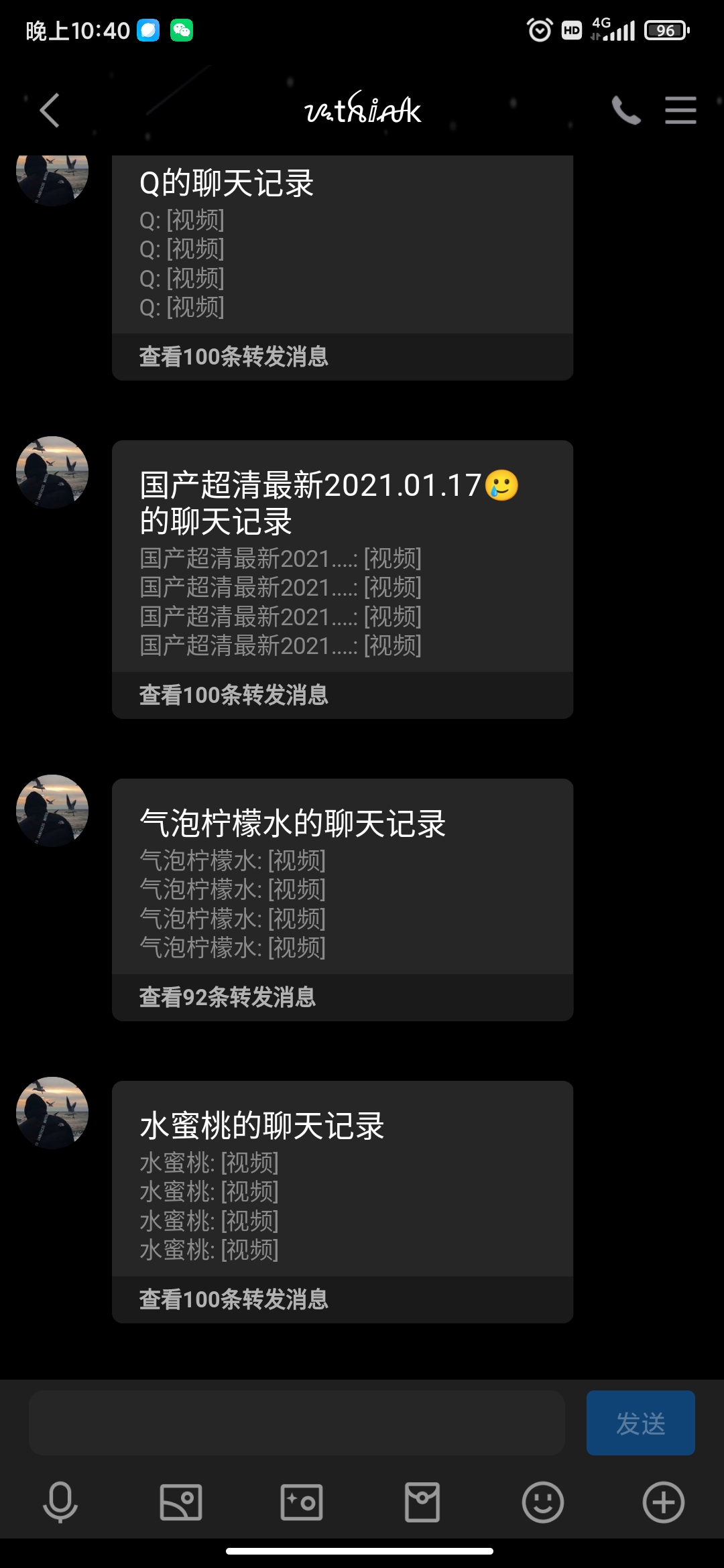Screen dimensions: 724x1568
Task: Tap the 发送 send button
Action: [641, 1423]
